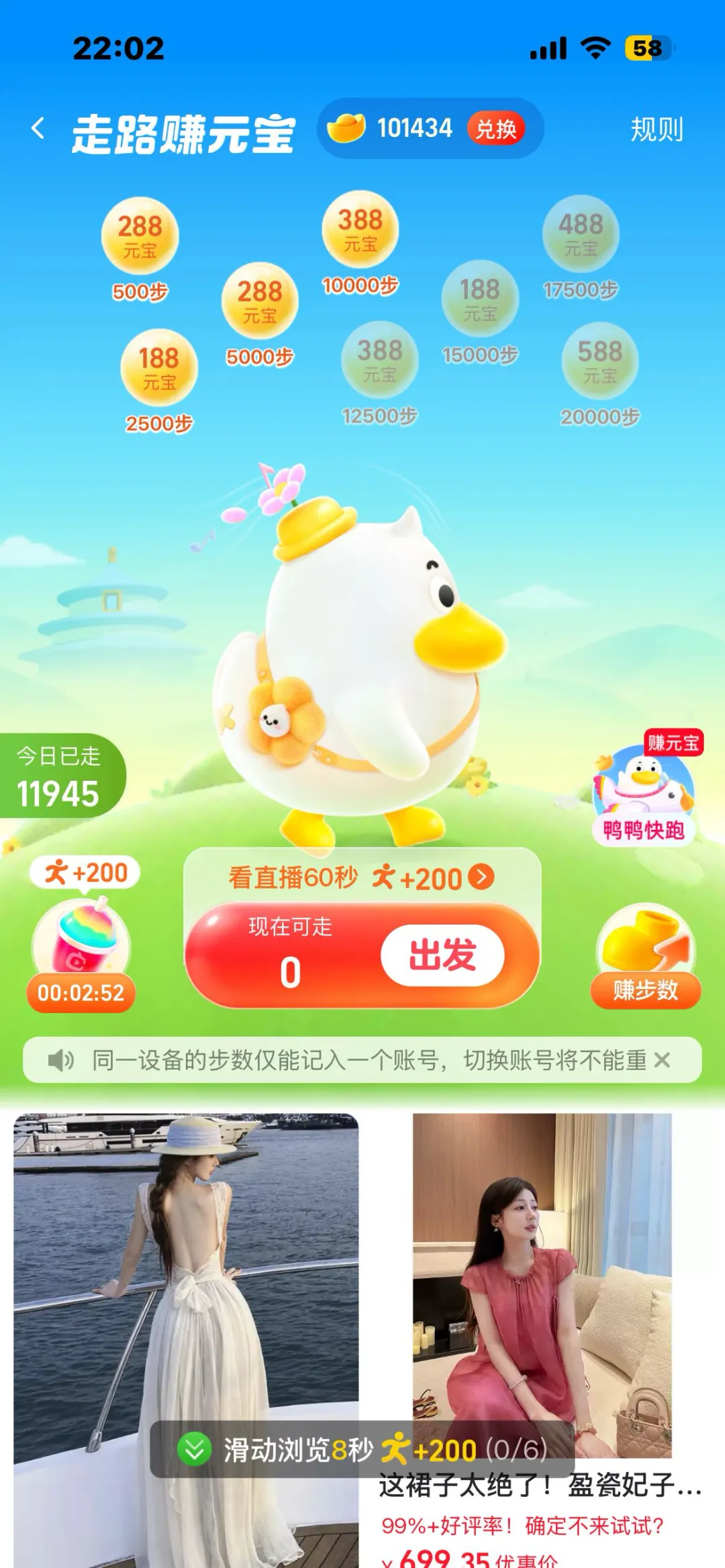
Task: Collect the 288 元宝 bubble for 5000步
Action: (x=260, y=301)
